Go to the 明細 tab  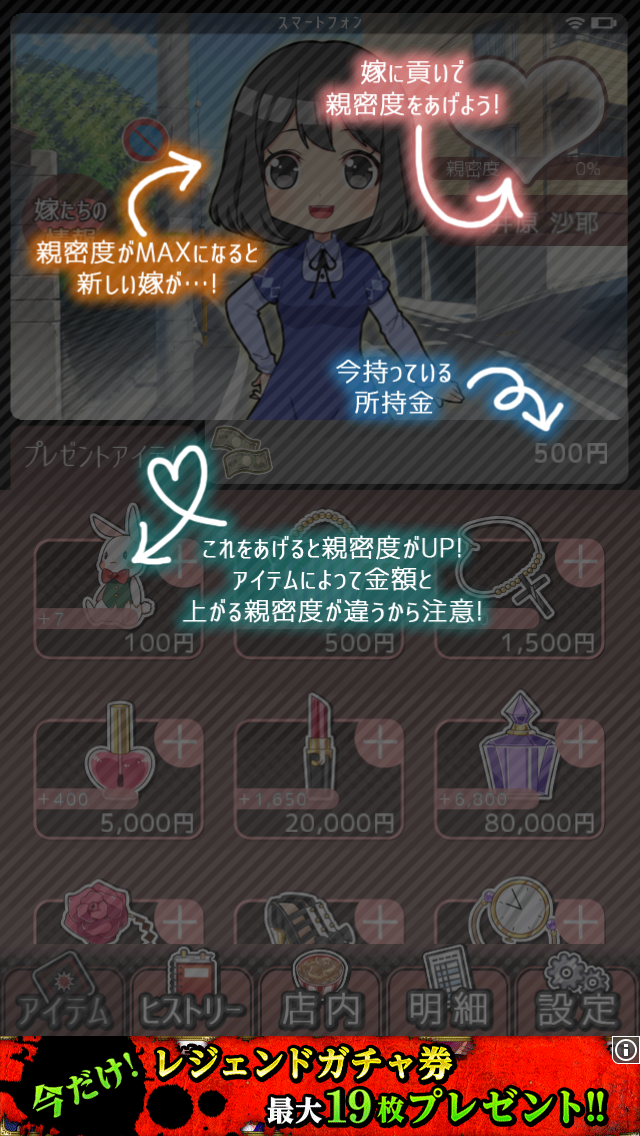[448, 997]
